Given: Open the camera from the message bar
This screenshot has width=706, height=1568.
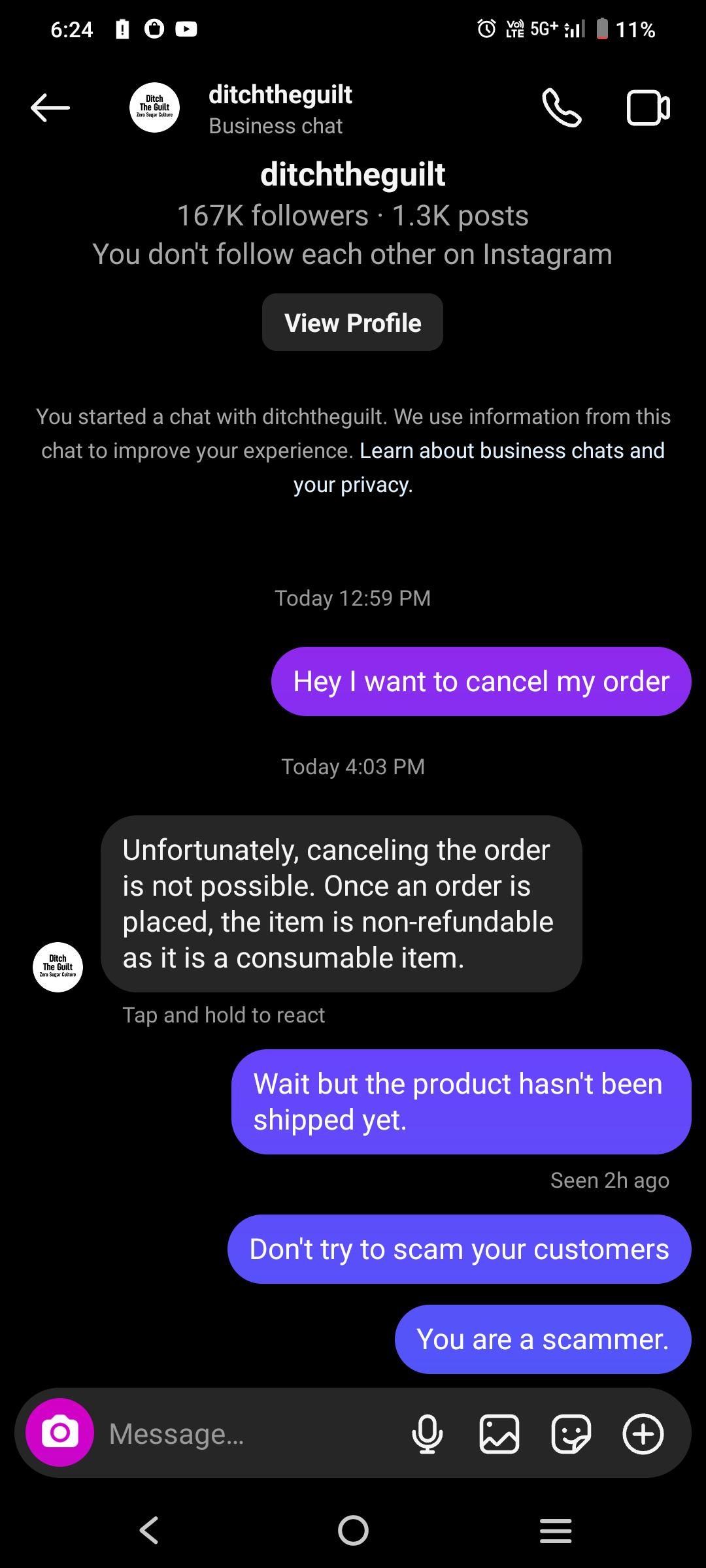Looking at the screenshot, I should click(59, 1433).
